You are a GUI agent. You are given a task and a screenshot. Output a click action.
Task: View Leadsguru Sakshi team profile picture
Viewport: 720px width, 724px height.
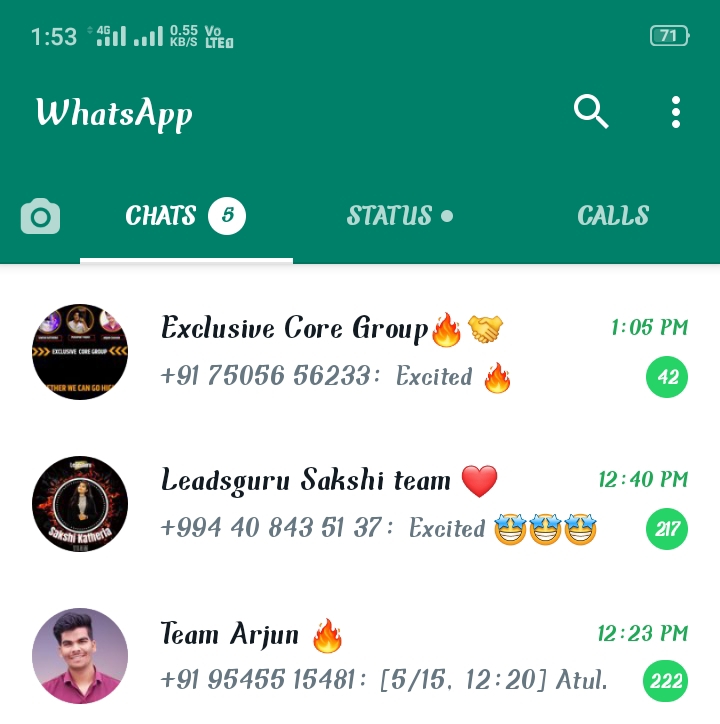(x=80, y=504)
